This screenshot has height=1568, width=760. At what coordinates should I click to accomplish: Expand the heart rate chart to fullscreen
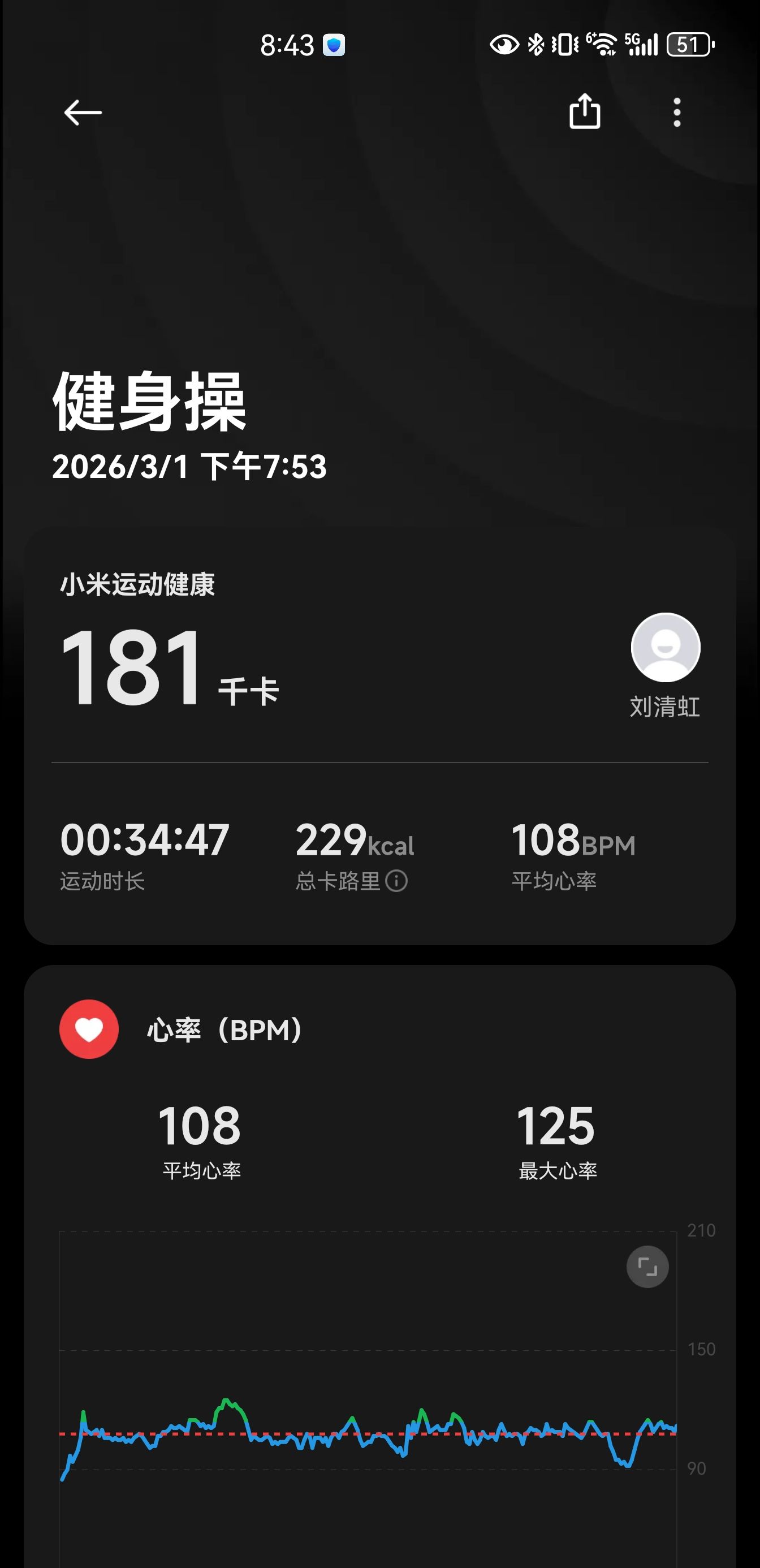pyautogui.click(x=647, y=1267)
